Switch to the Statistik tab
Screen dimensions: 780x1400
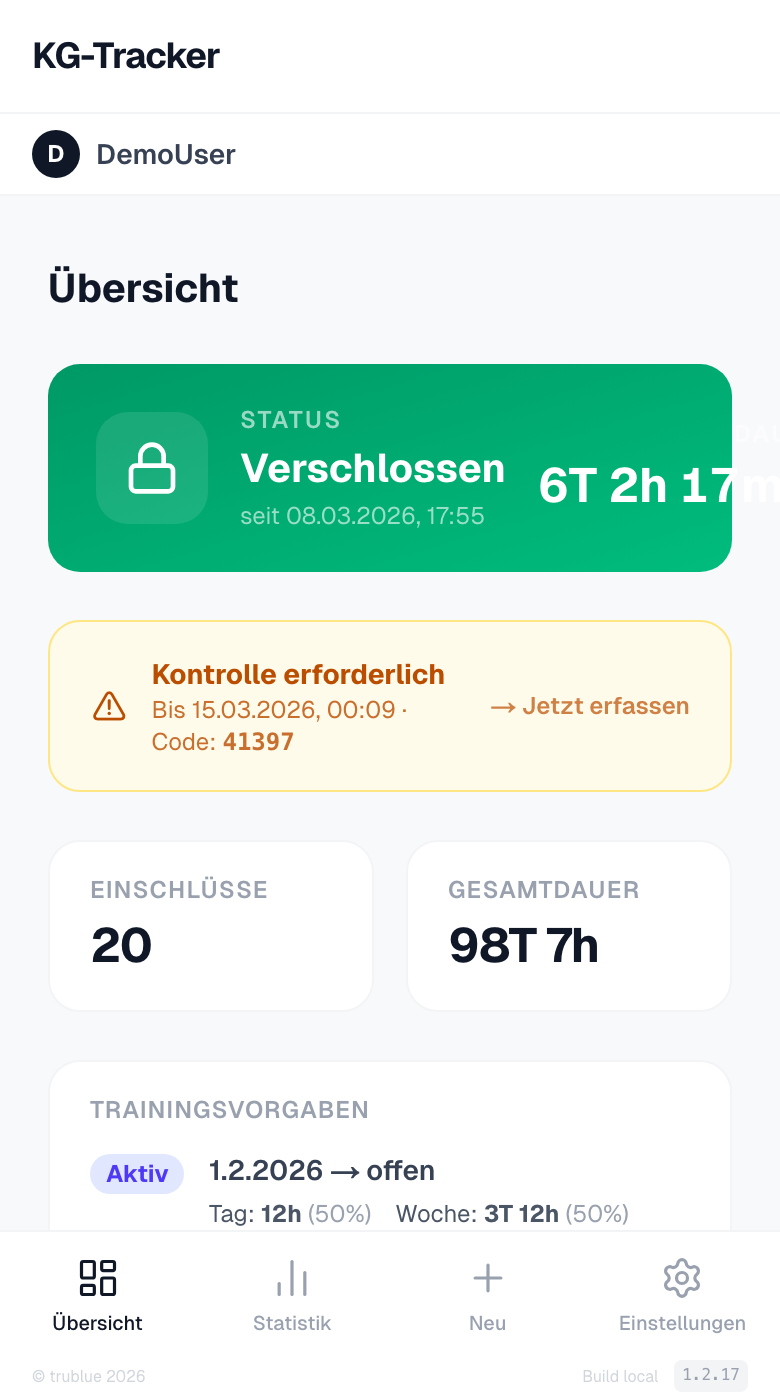pos(291,1296)
